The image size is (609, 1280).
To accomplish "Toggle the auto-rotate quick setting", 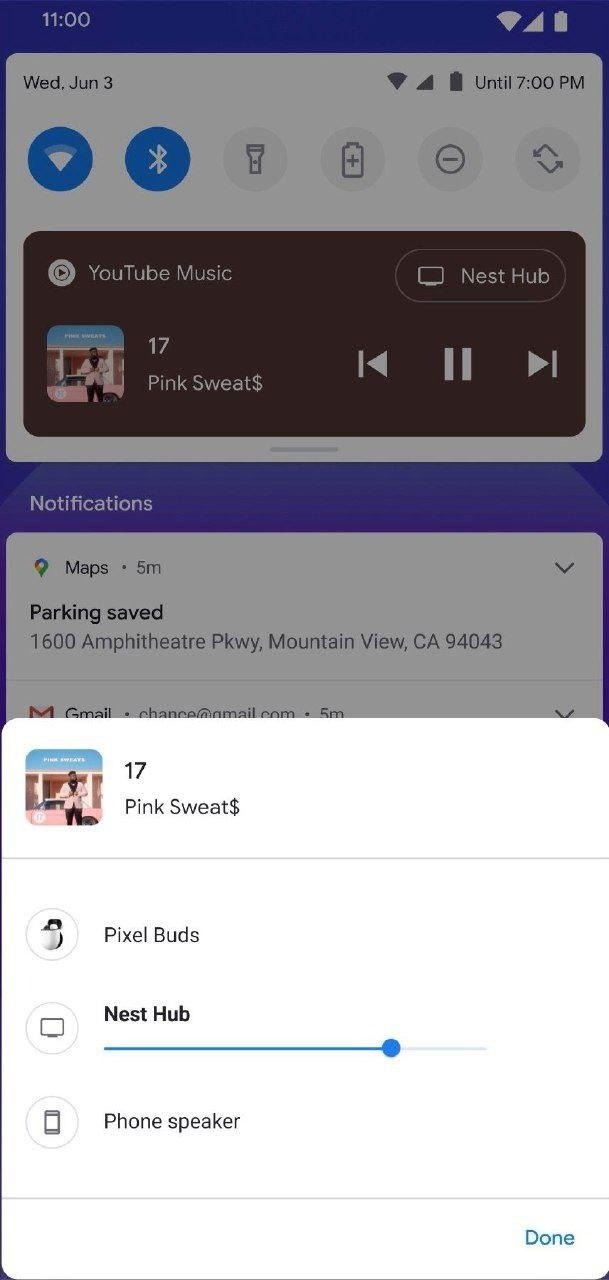I will point(547,159).
